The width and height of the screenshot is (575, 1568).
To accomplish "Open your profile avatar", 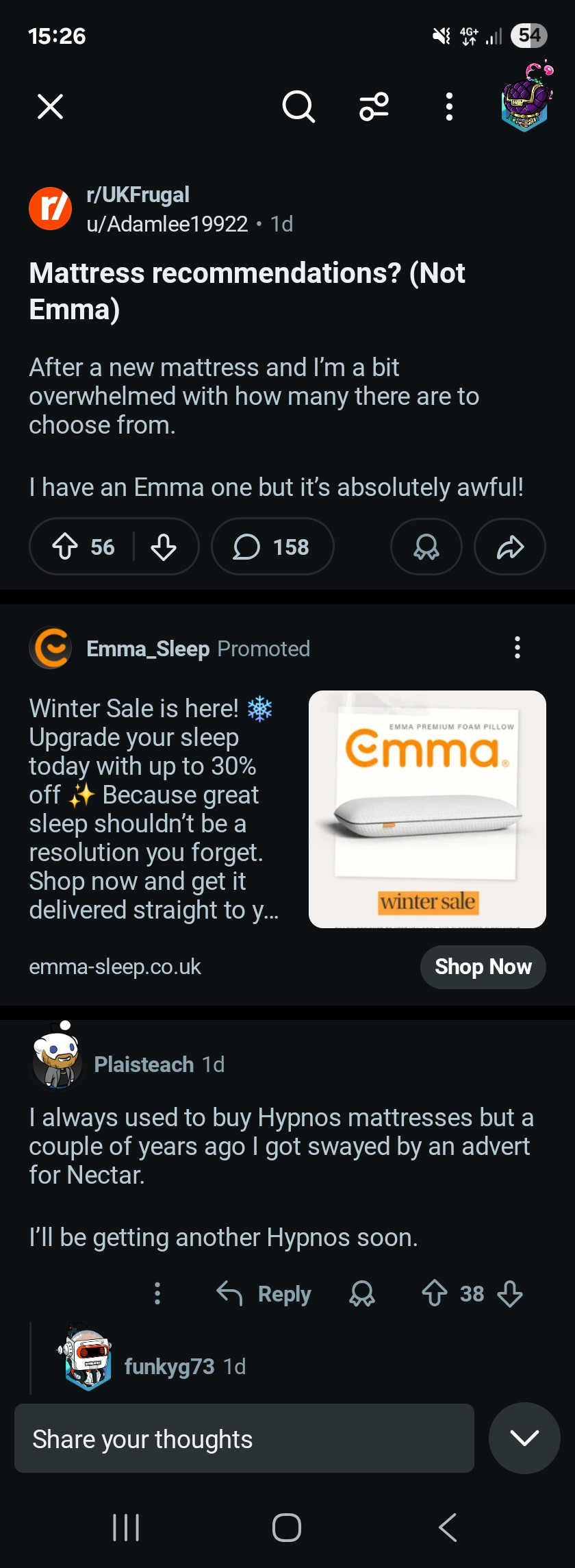I will [526, 99].
